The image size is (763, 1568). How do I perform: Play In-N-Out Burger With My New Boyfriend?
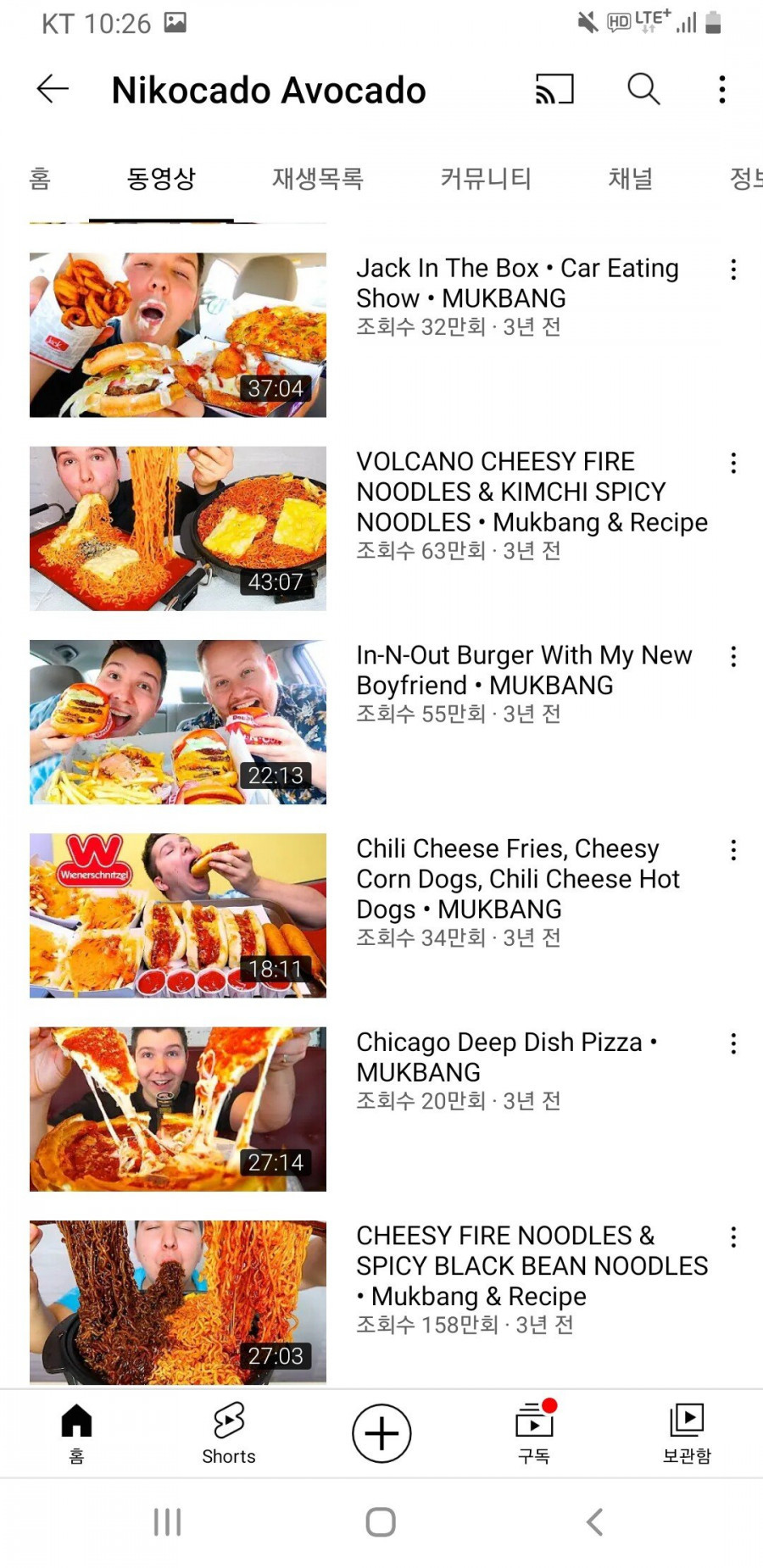coord(178,721)
